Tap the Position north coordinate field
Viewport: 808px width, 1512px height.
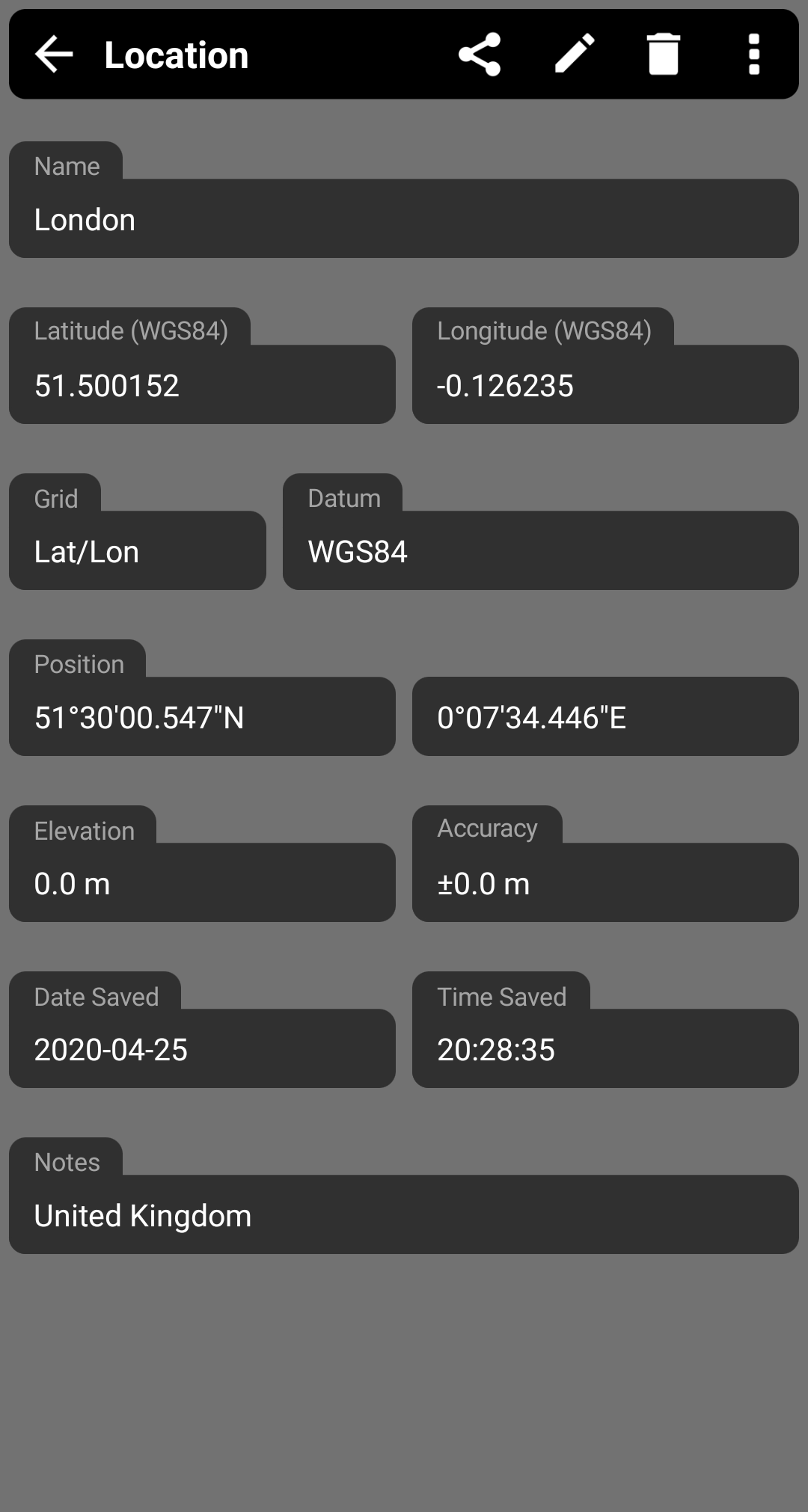[x=202, y=716]
